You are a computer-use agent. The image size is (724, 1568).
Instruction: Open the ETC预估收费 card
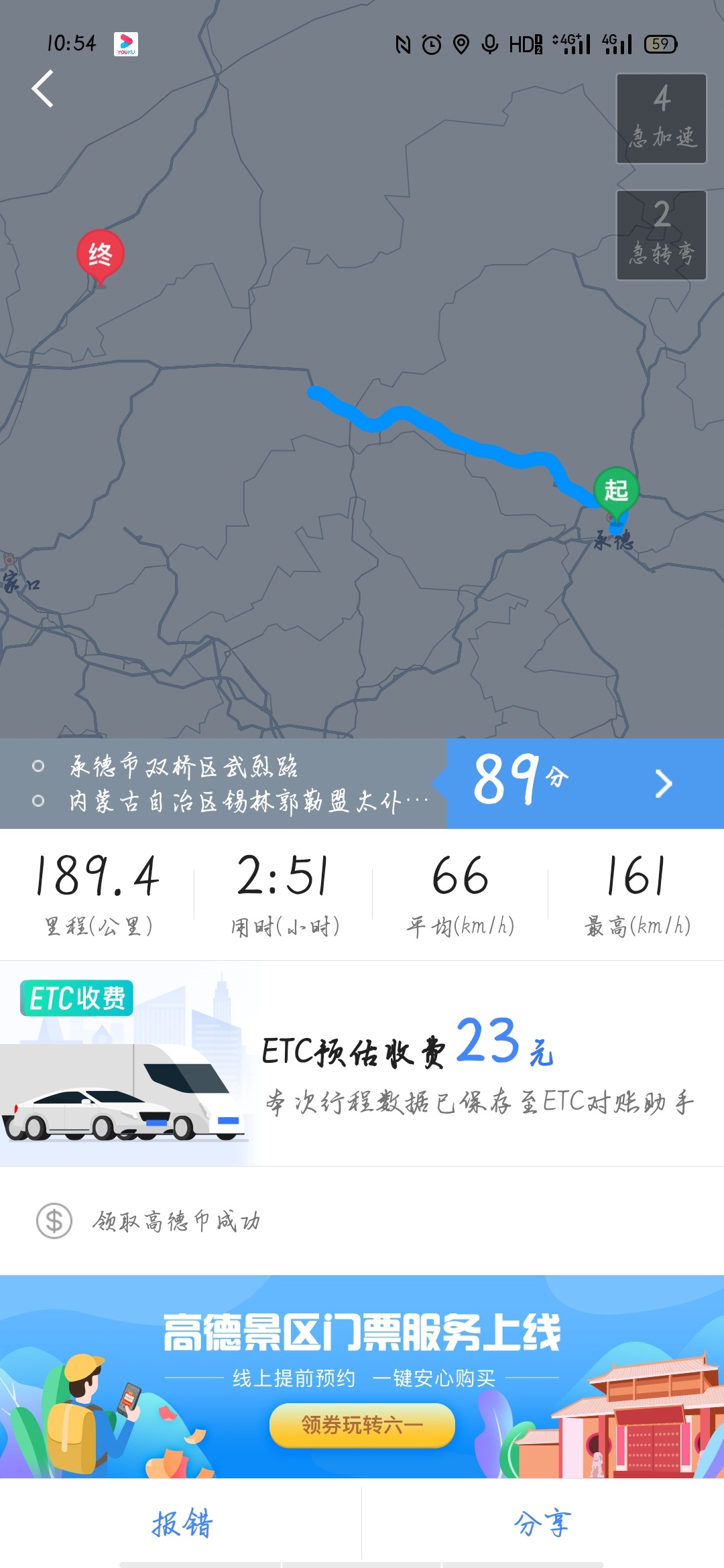click(x=362, y=1063)
